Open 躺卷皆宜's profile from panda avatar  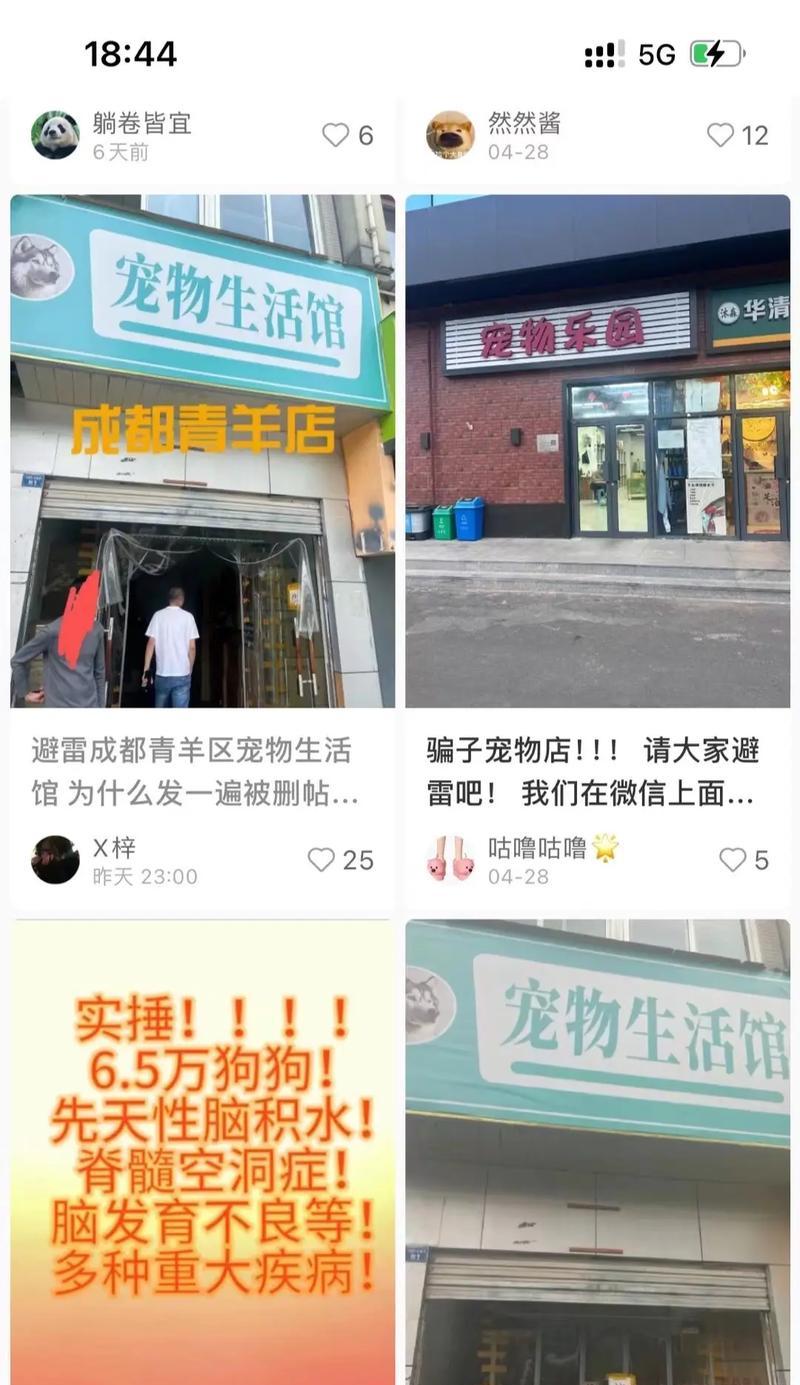coord(55,135)
